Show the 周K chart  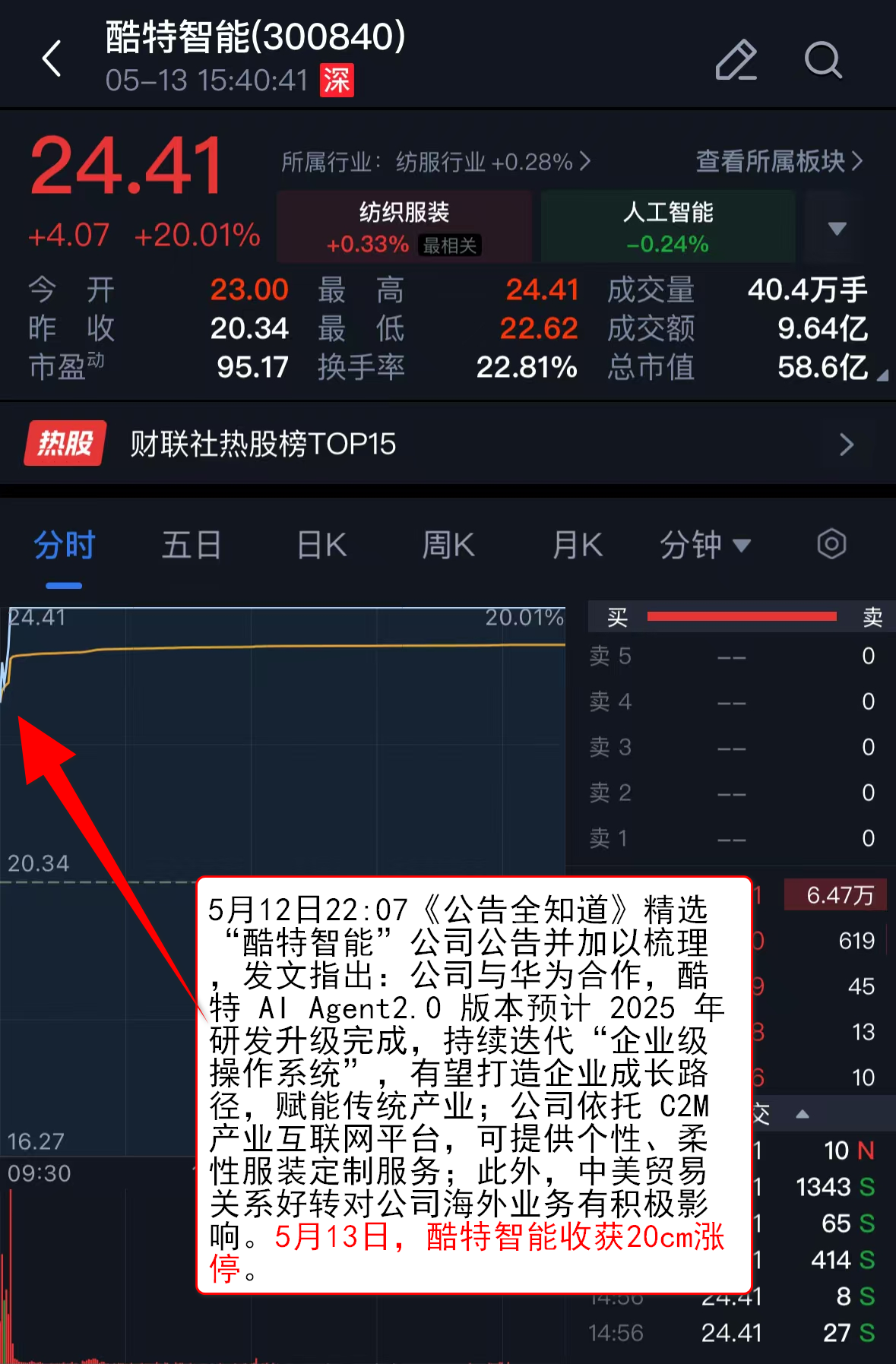tap(448, 546)
